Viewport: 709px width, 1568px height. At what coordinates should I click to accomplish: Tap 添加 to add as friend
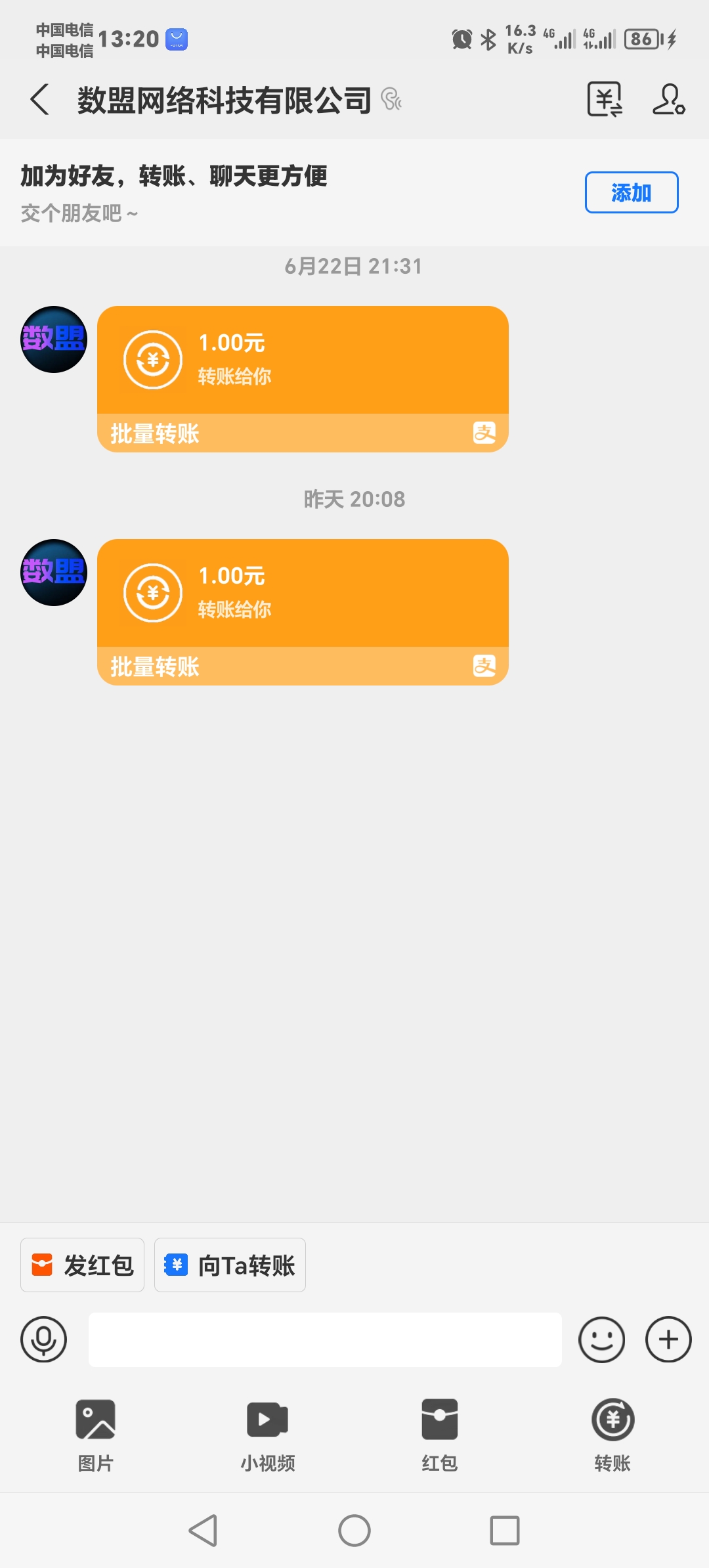[x=631, y=192]
